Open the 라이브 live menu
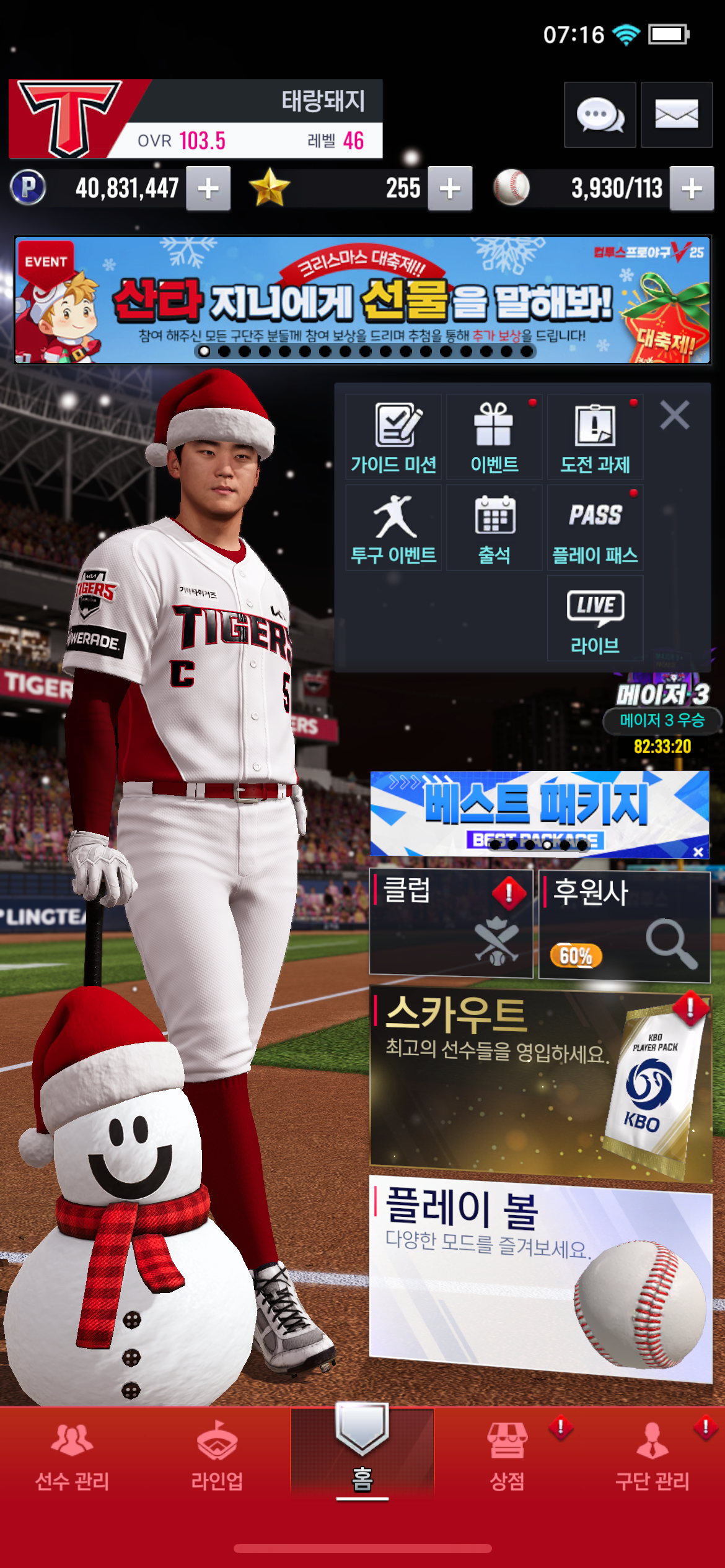725x1568 pixels. tap(595, 618)
